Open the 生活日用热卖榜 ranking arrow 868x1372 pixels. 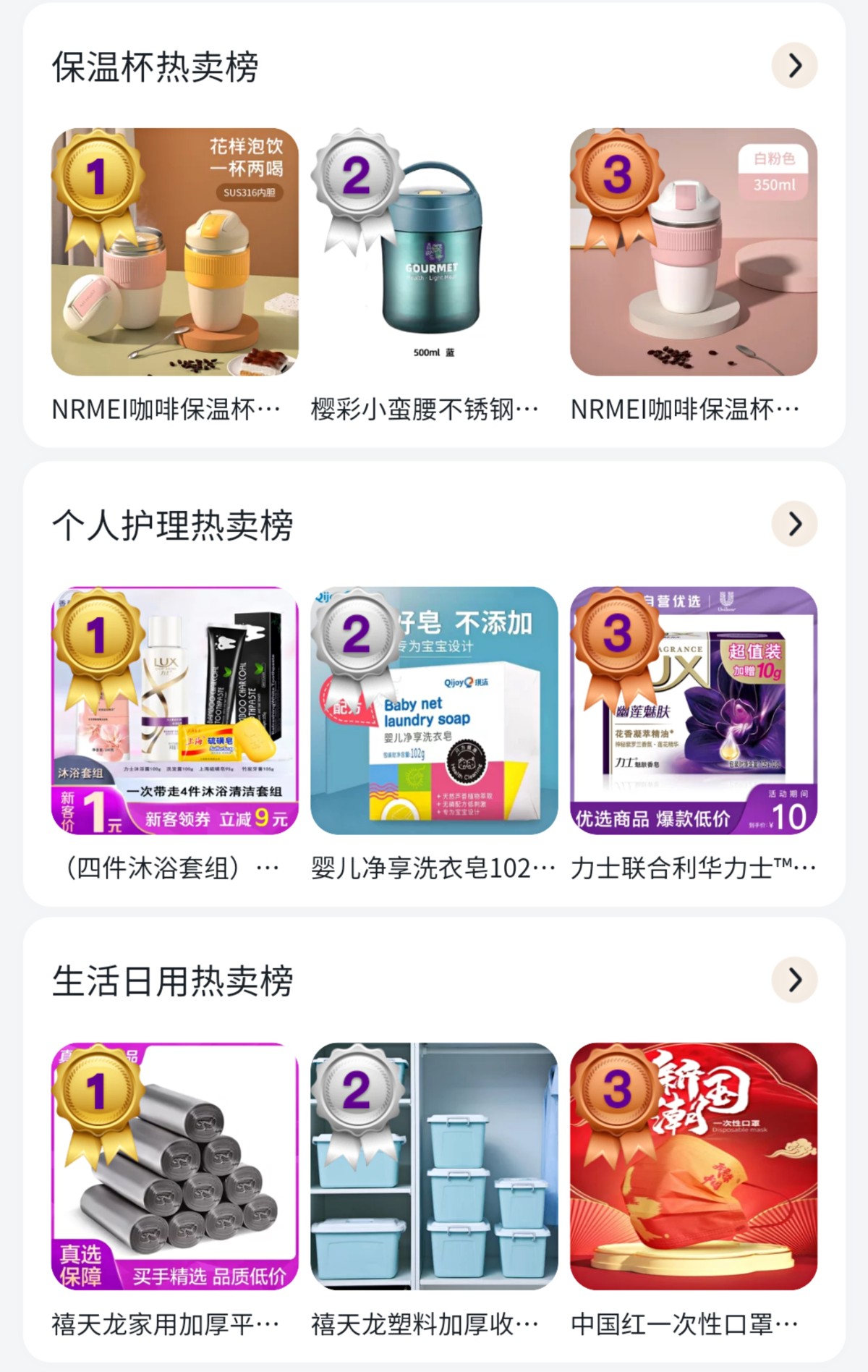794,981
